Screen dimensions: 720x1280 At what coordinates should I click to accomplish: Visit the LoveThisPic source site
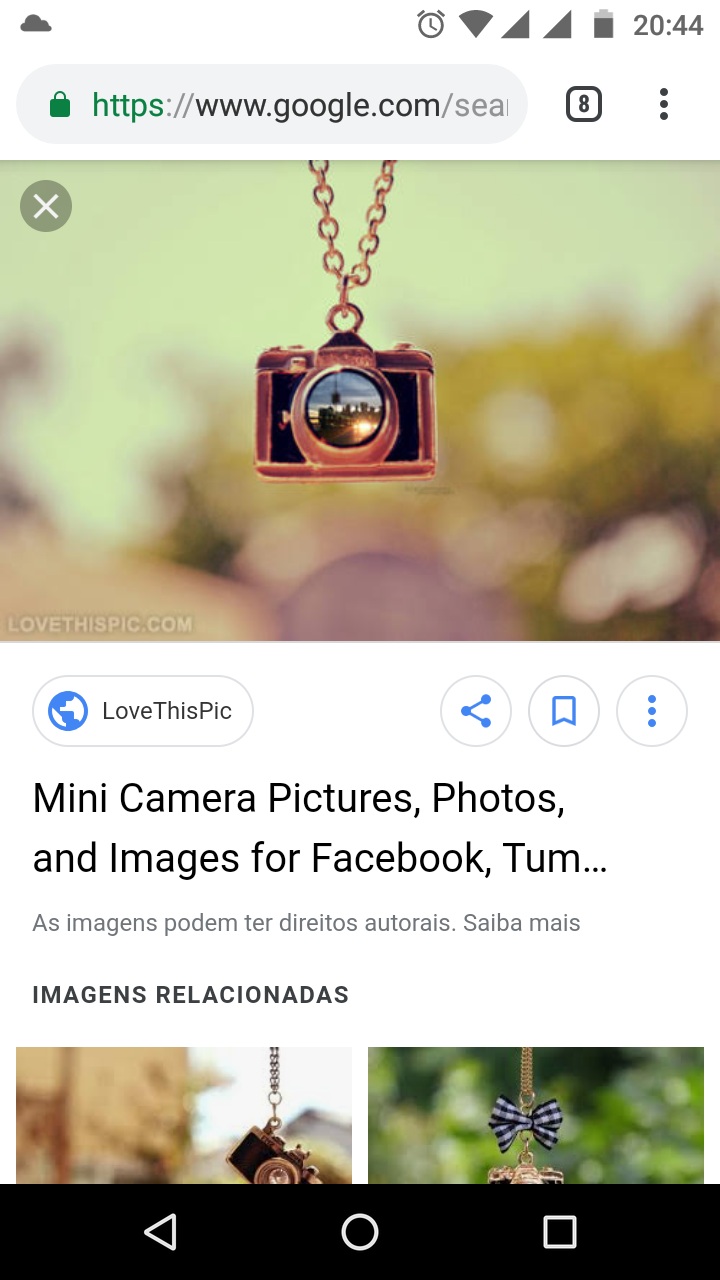point(143,711)
